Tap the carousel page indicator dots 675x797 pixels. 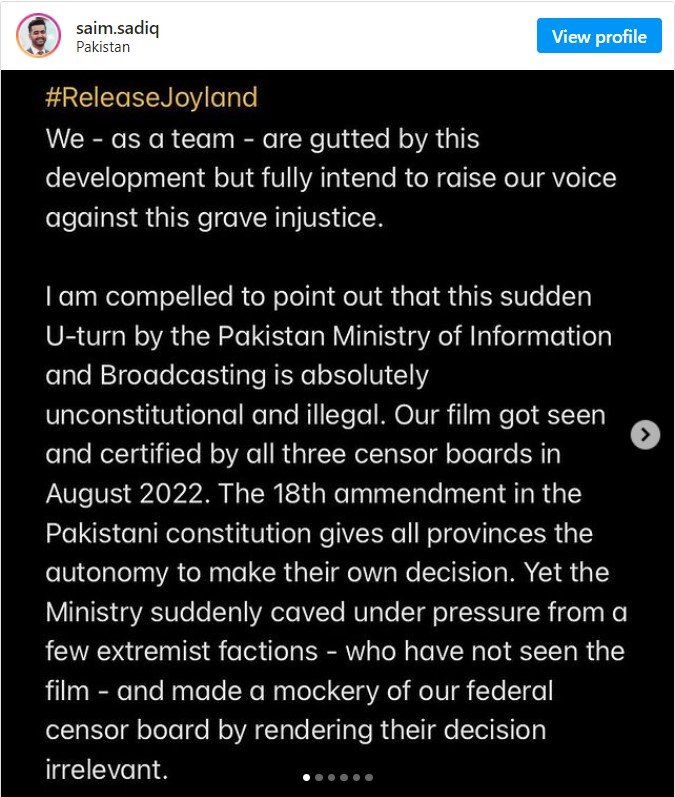click(337, 777)
